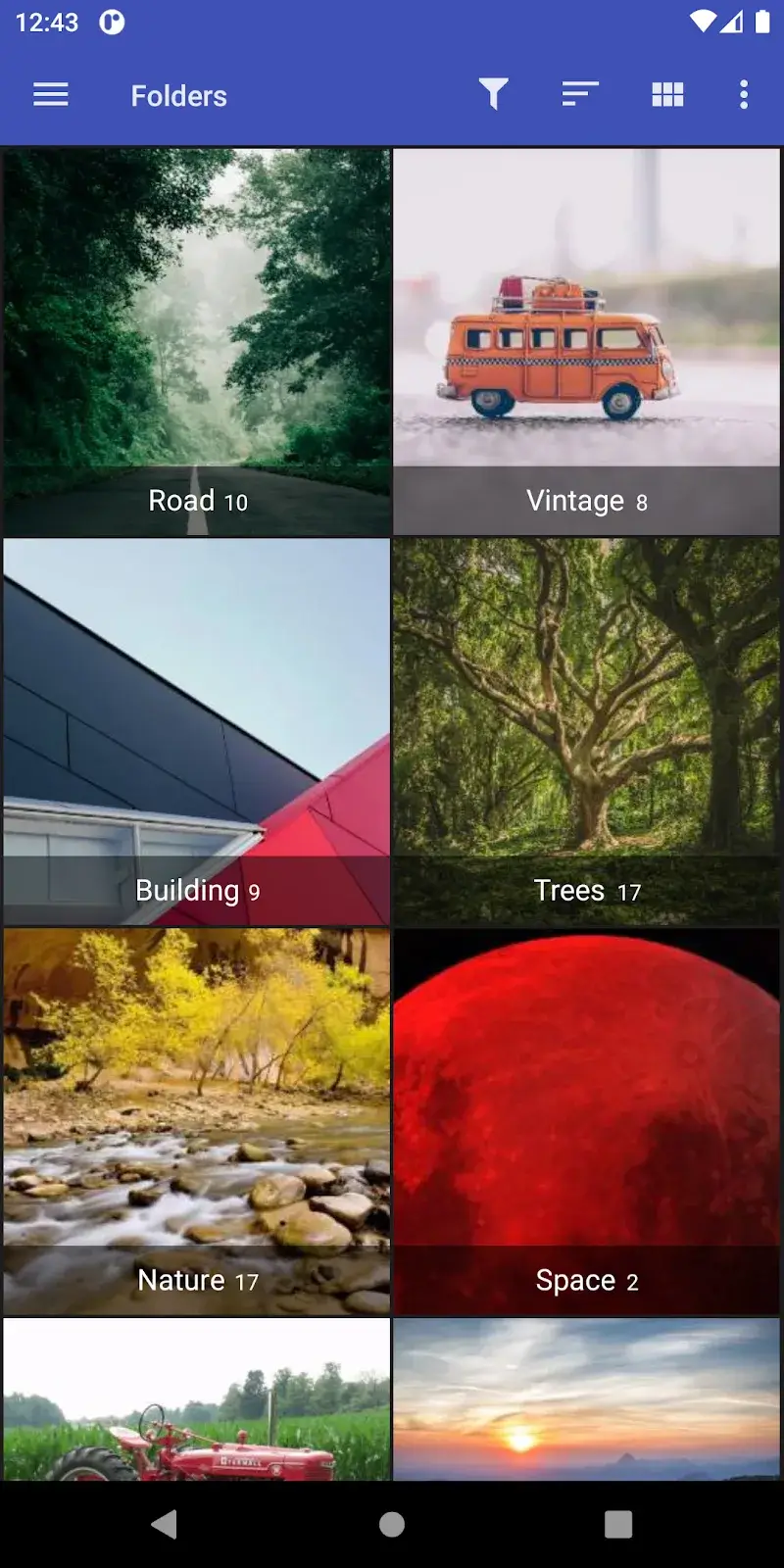784x1568 pixels.
Task: Go to the home screen
Action: pos(392,1524)
